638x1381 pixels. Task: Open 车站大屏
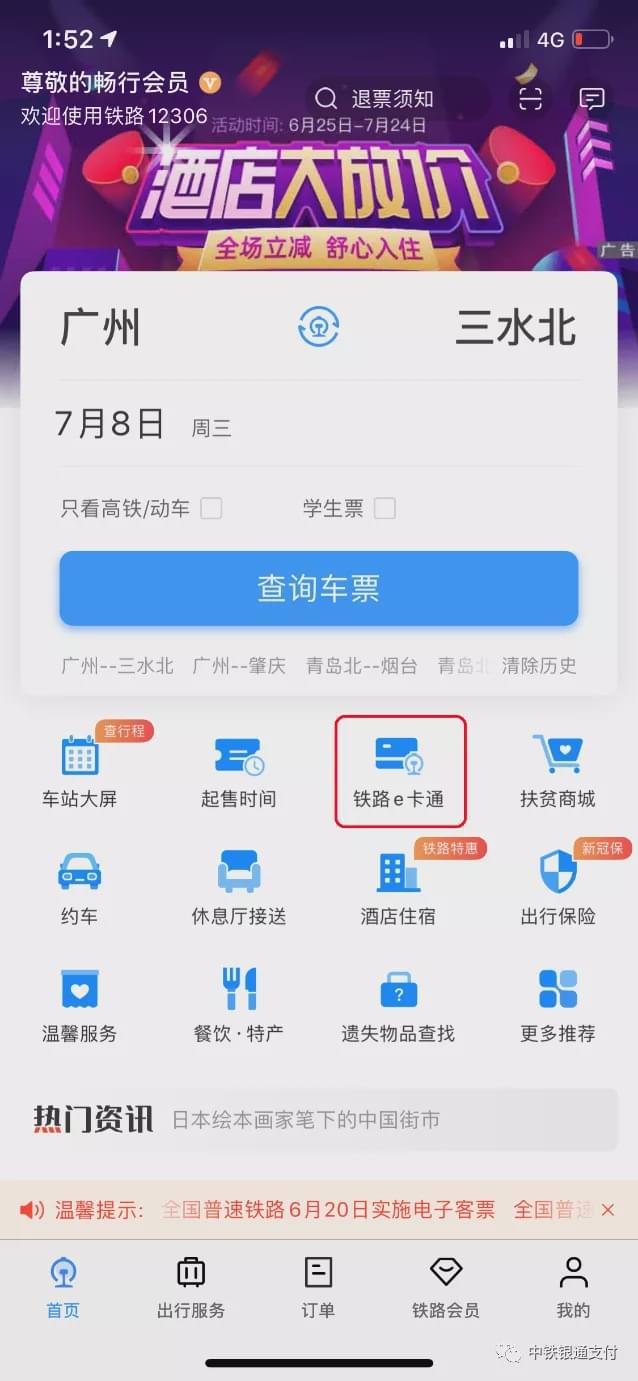tap(80, 771)
